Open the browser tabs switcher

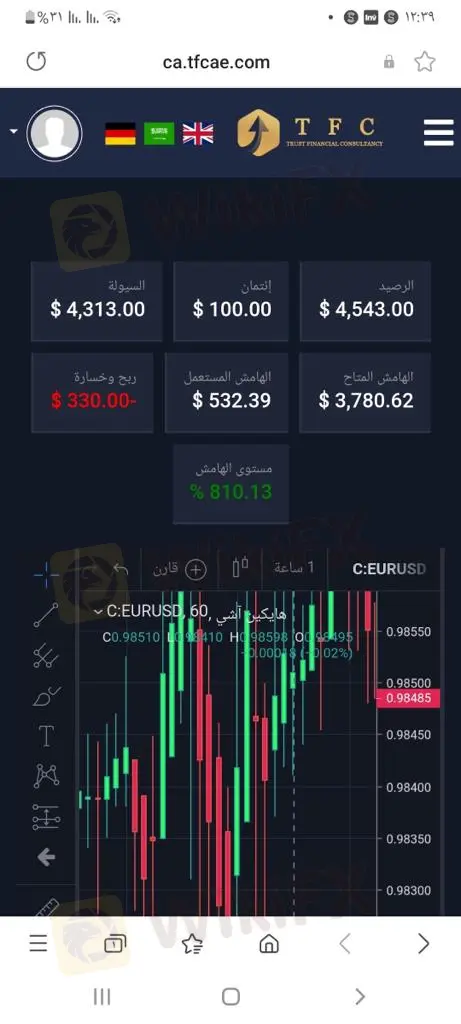pos(115,943)
